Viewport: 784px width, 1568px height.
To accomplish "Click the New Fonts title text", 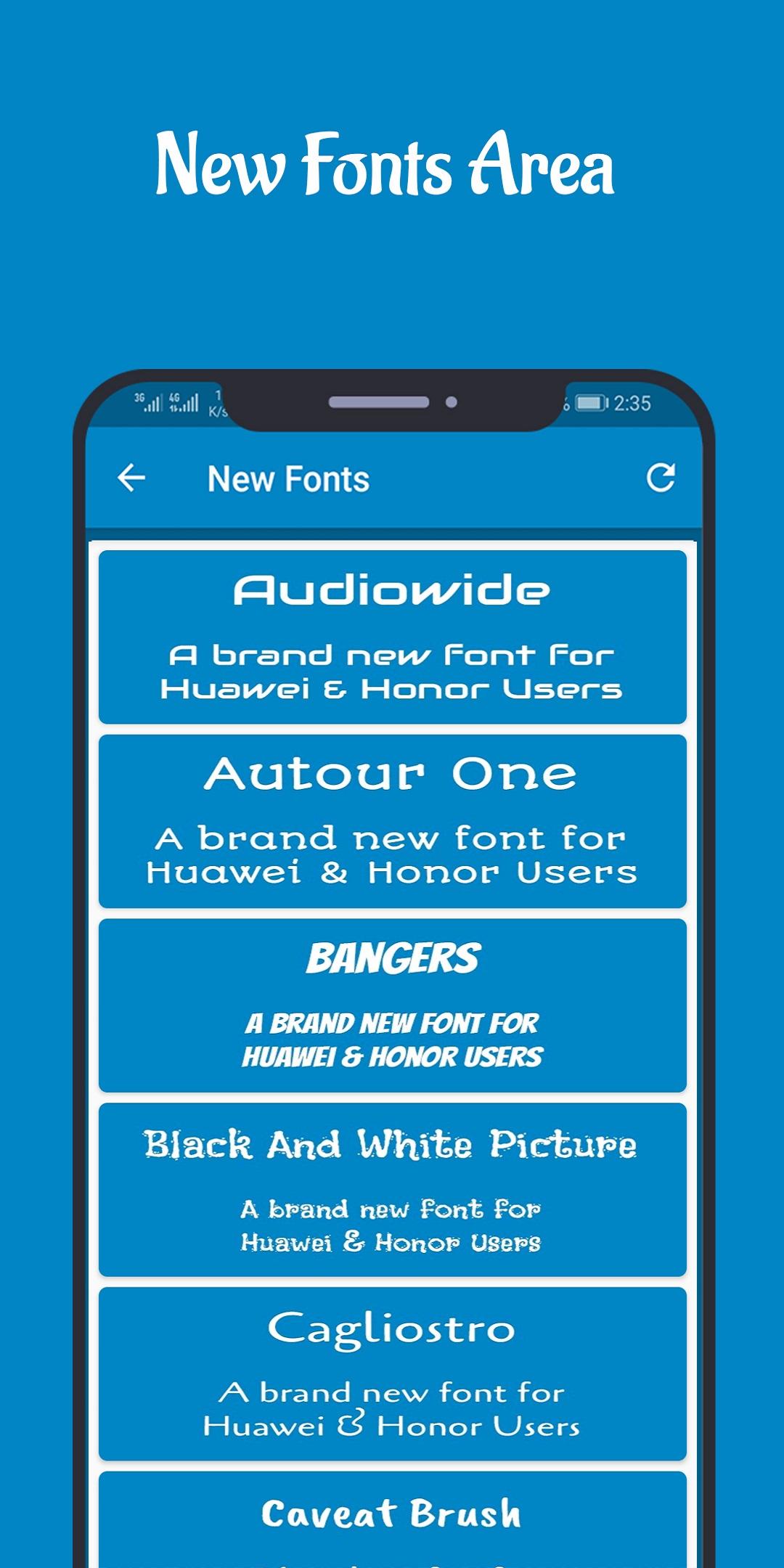I will coord(288,478).
